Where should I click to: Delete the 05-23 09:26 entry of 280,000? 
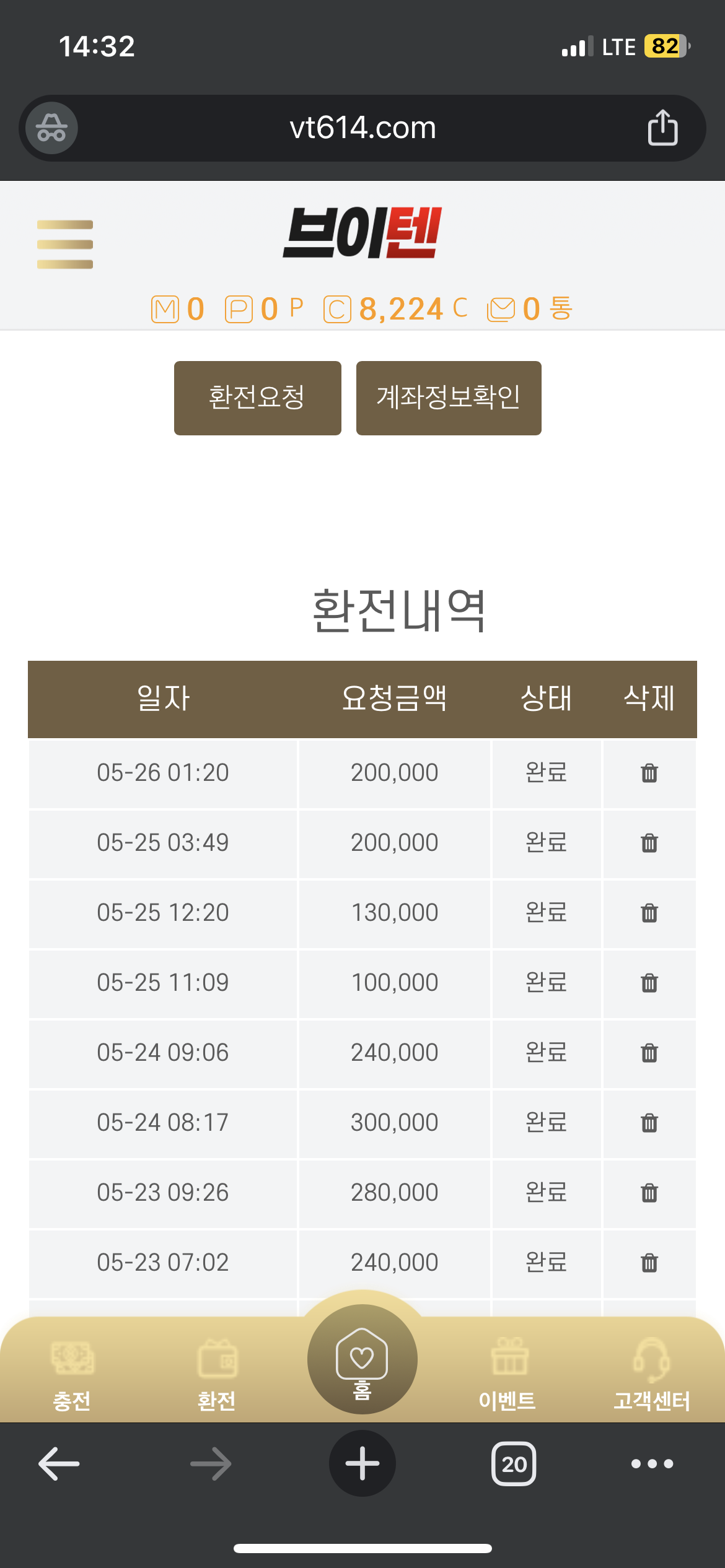tap(649, 1193)
